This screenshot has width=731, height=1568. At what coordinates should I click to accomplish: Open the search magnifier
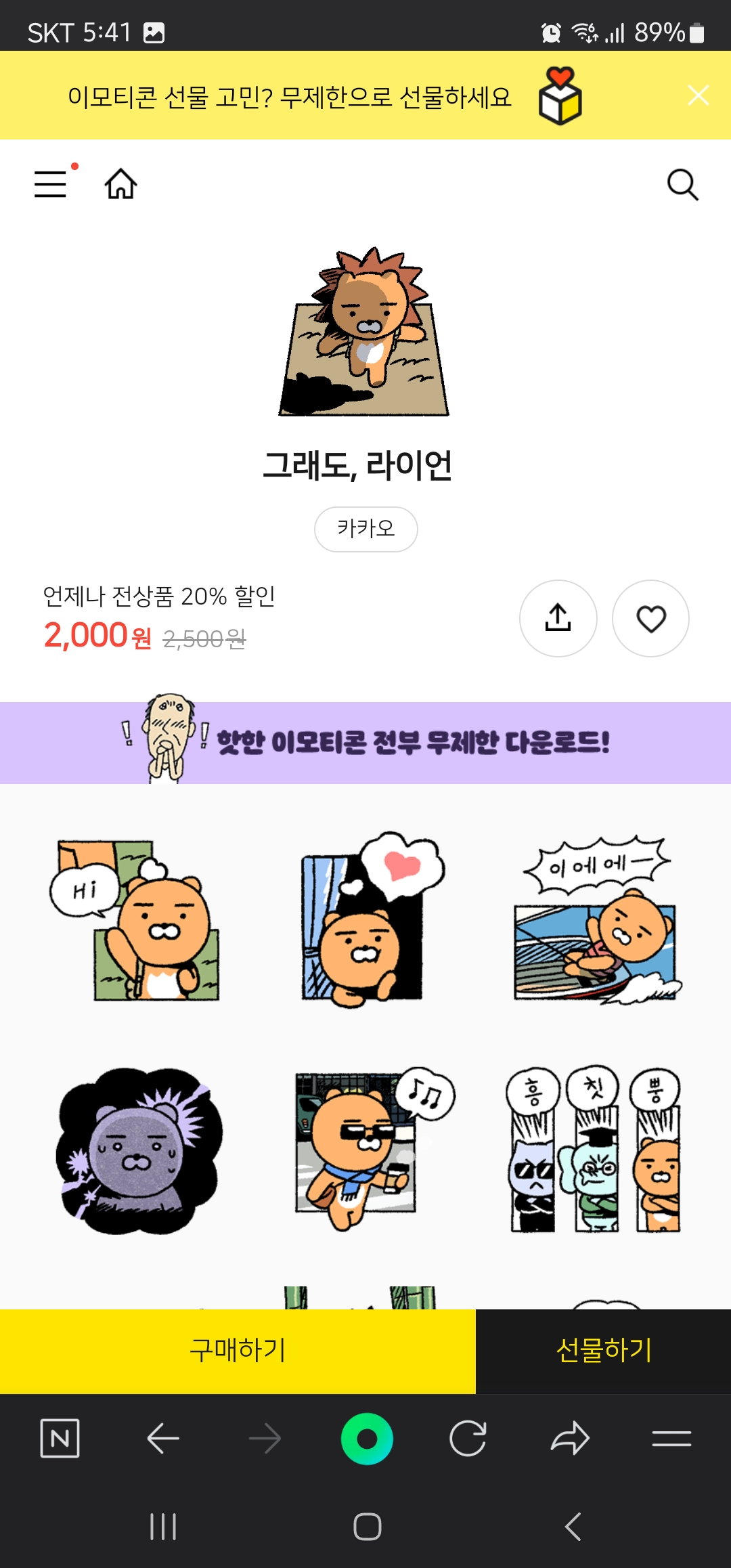682,185
